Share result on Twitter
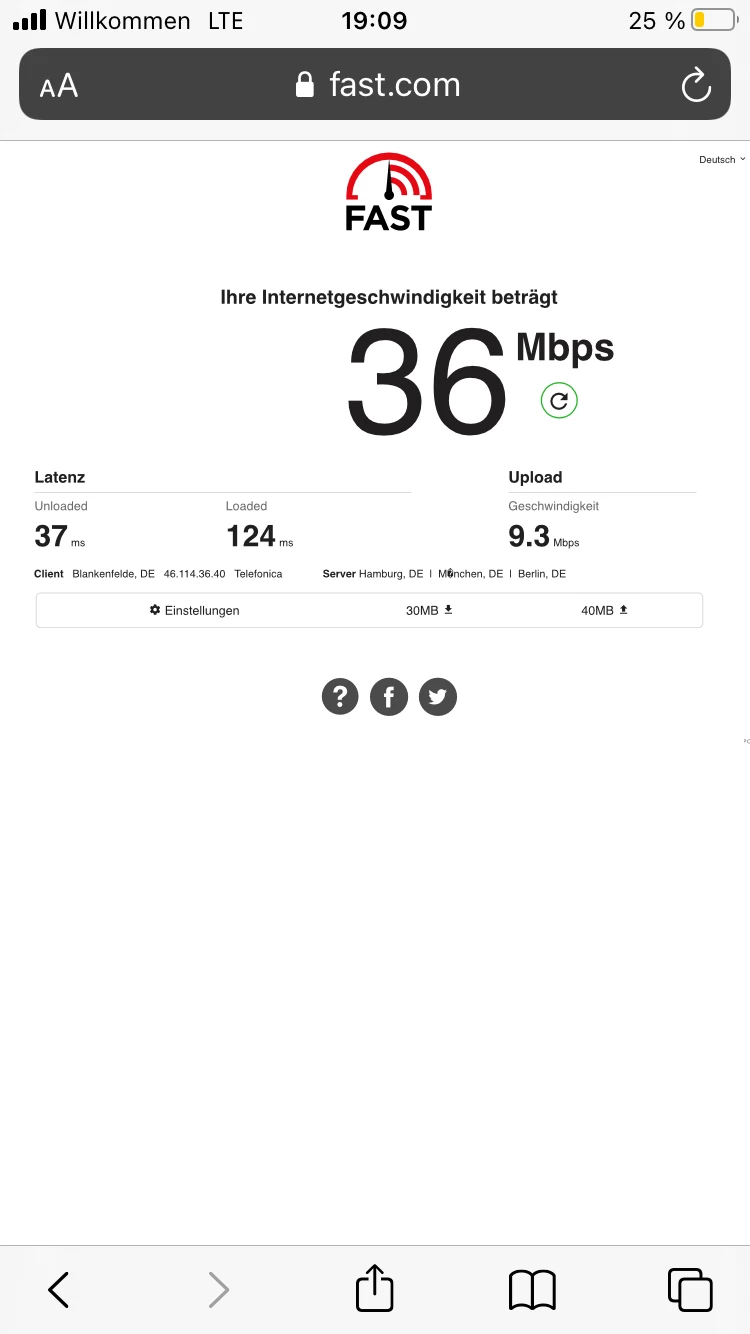 point(437,696)
